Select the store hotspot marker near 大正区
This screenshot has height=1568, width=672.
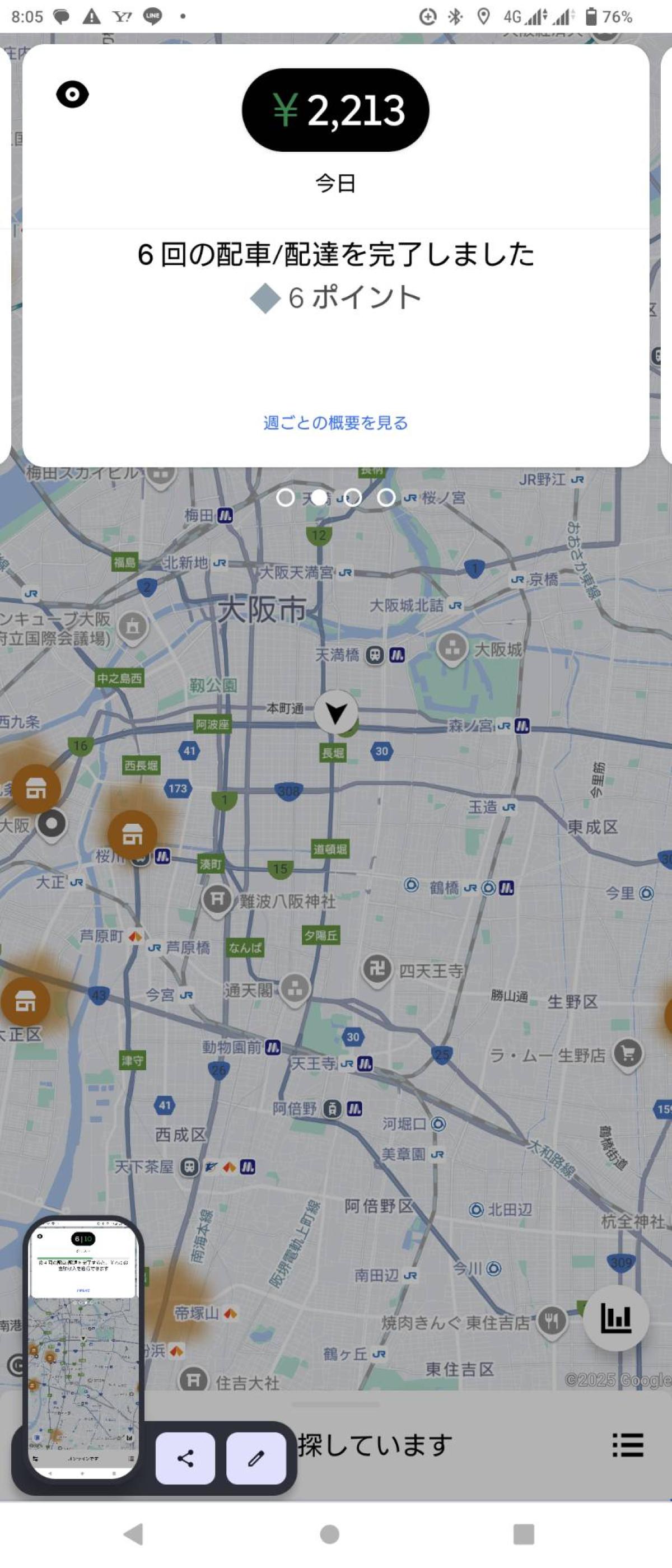[x=25, y=1001]
